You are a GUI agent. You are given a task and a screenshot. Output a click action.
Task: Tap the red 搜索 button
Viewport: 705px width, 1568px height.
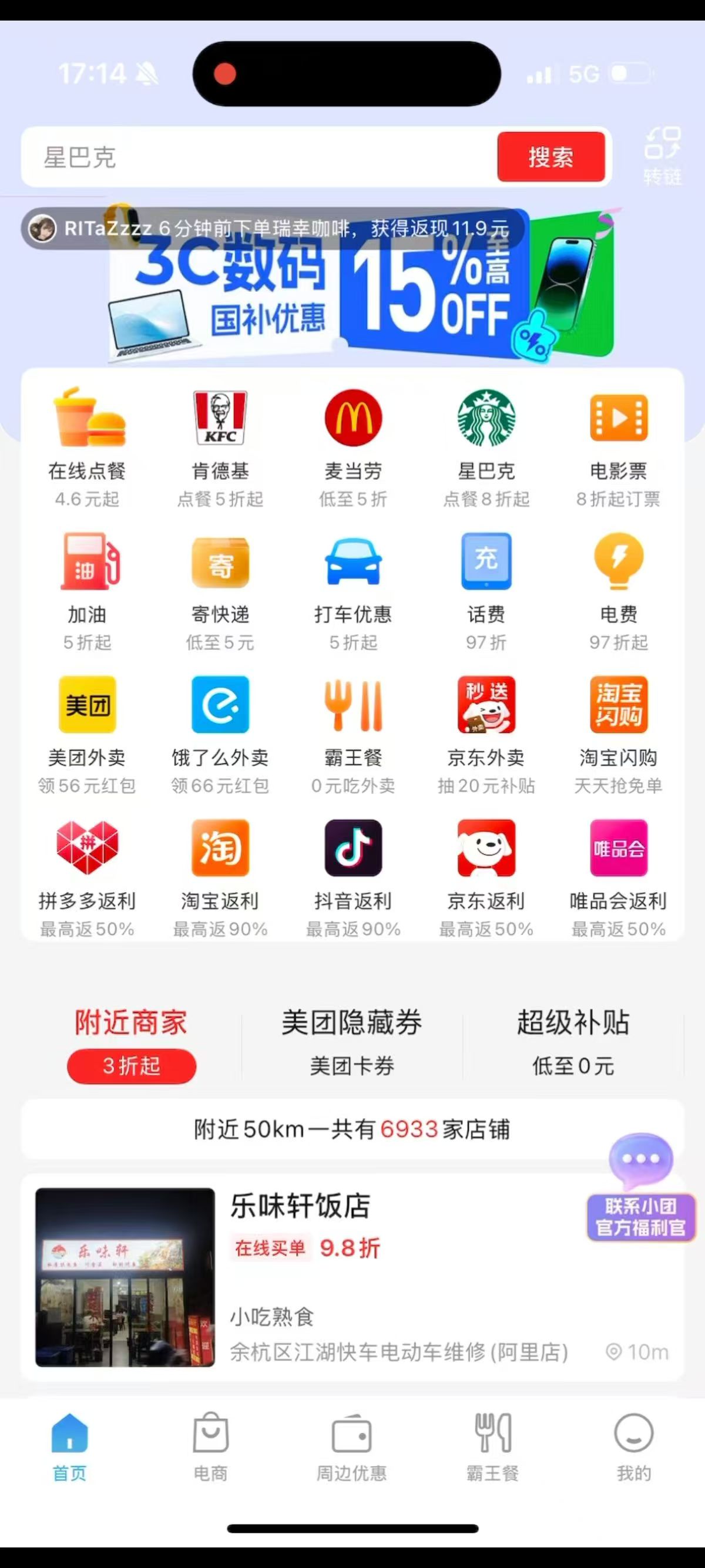pos(551,157)
